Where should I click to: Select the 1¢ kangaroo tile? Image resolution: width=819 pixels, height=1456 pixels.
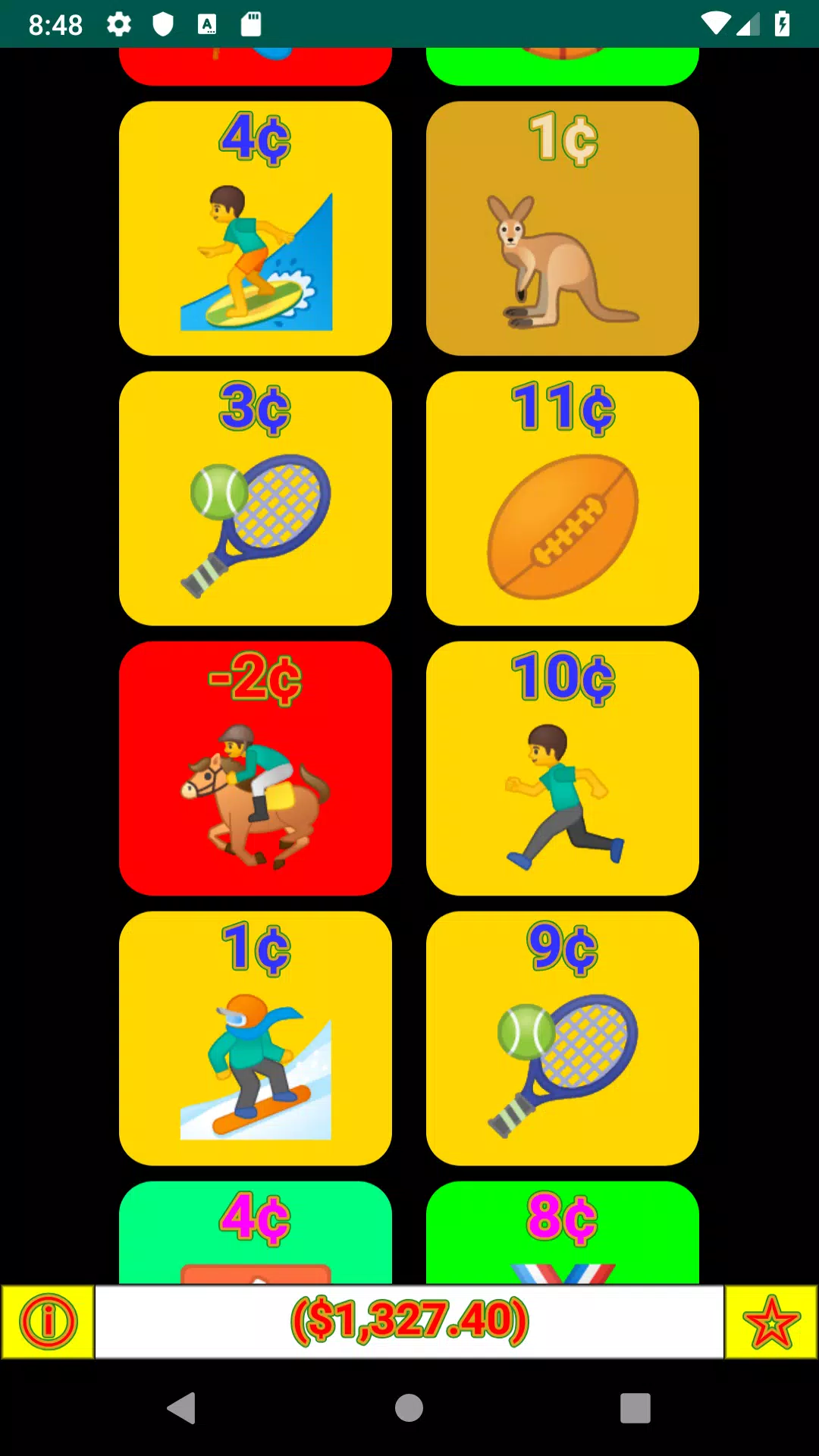coord(562,228)
